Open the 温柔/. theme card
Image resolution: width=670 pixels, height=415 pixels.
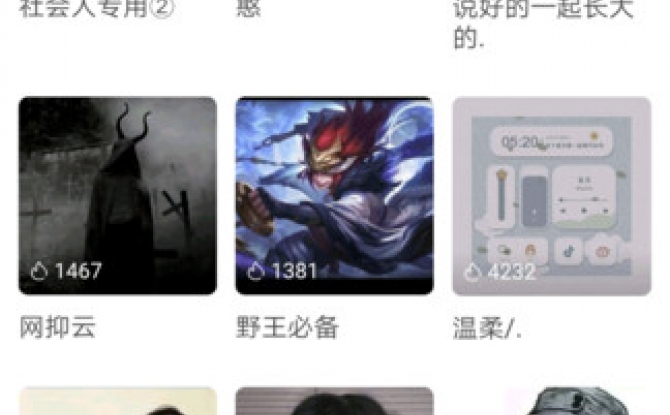click(551, 196)
